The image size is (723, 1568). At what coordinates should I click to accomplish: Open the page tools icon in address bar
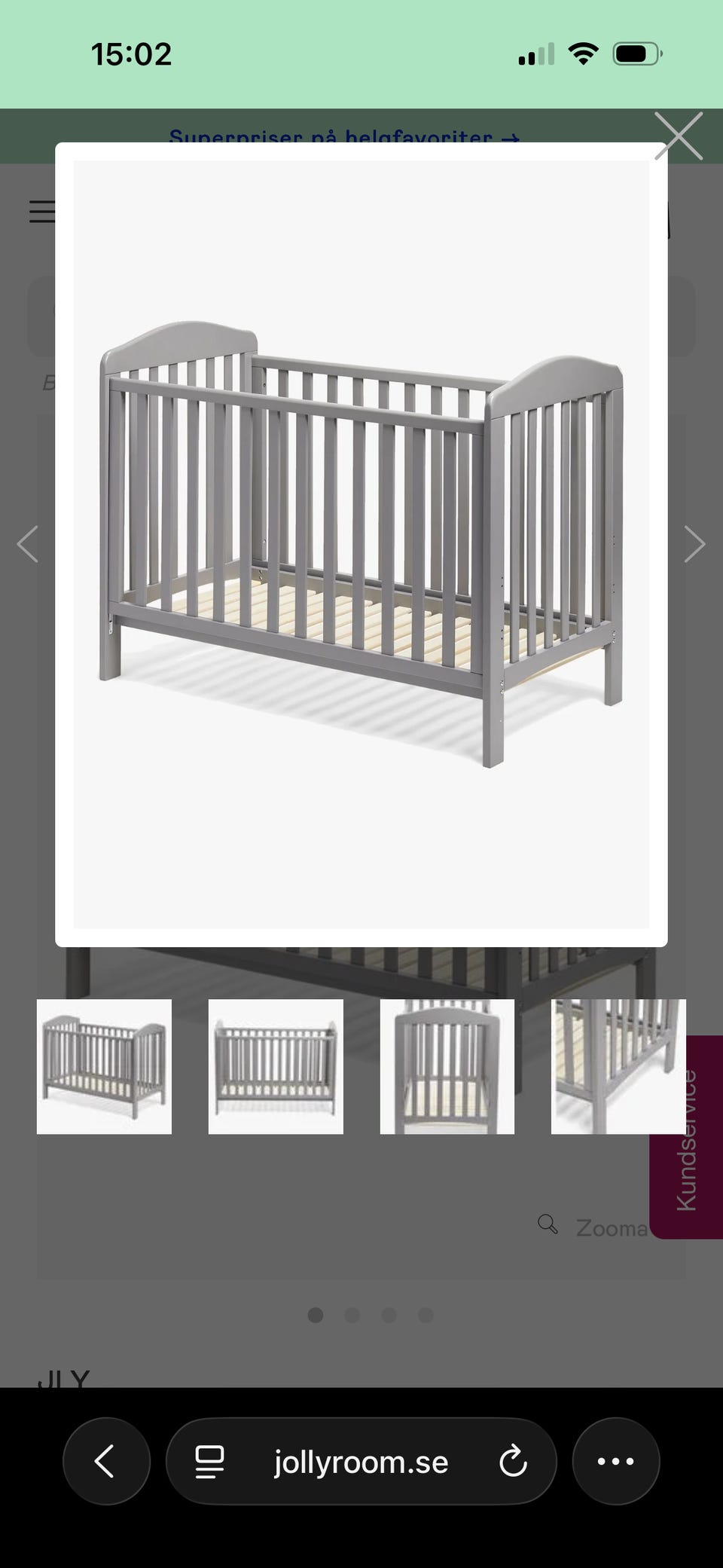coord(209,1462)
